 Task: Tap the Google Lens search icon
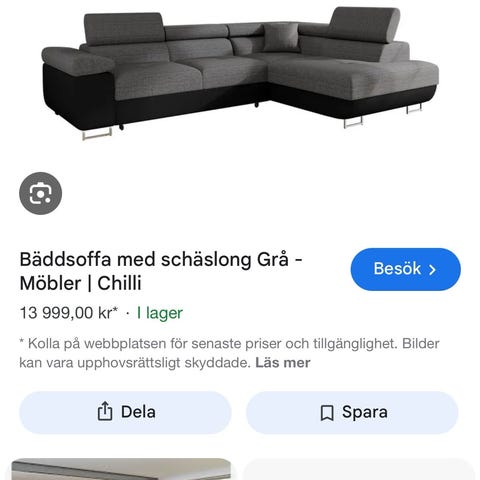(x=40, y=193)
